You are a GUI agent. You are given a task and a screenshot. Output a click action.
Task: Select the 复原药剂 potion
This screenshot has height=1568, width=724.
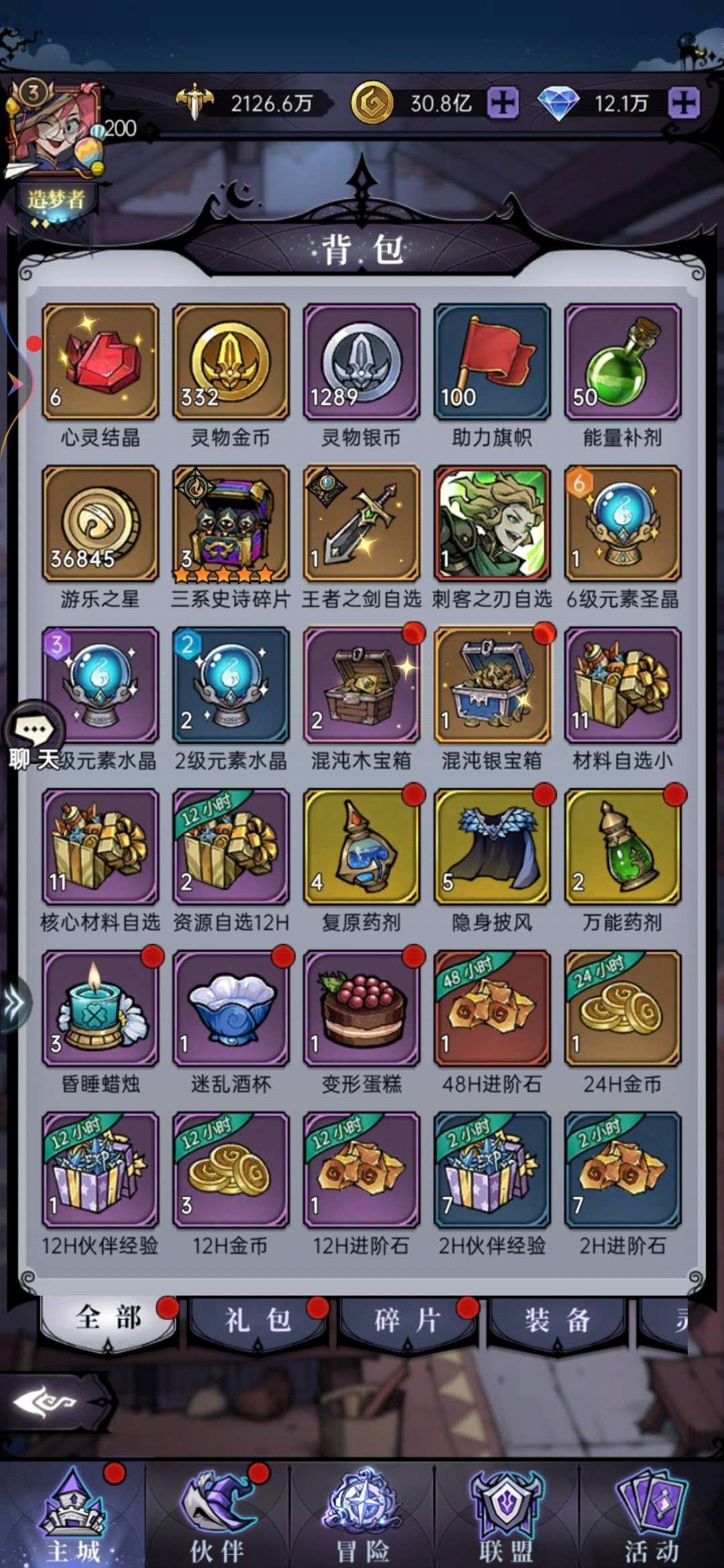coord(361,847)
